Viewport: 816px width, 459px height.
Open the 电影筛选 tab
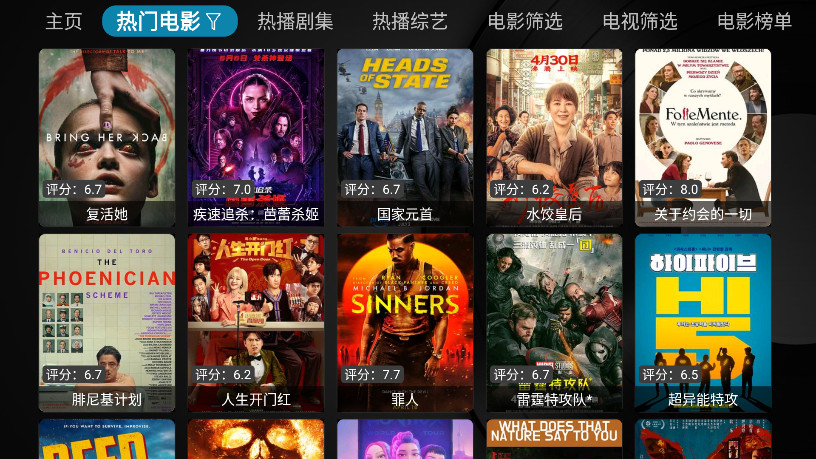(x=525, y=21)
